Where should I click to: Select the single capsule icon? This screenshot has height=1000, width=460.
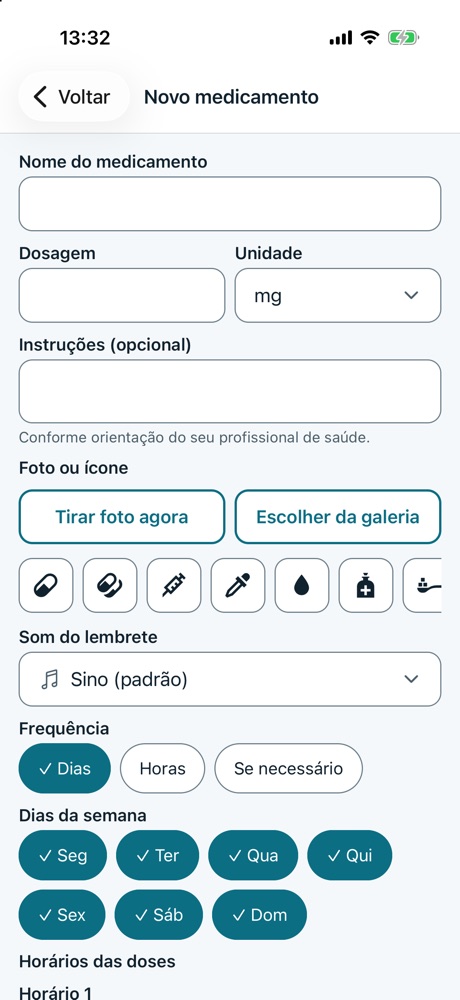[46, 585]
